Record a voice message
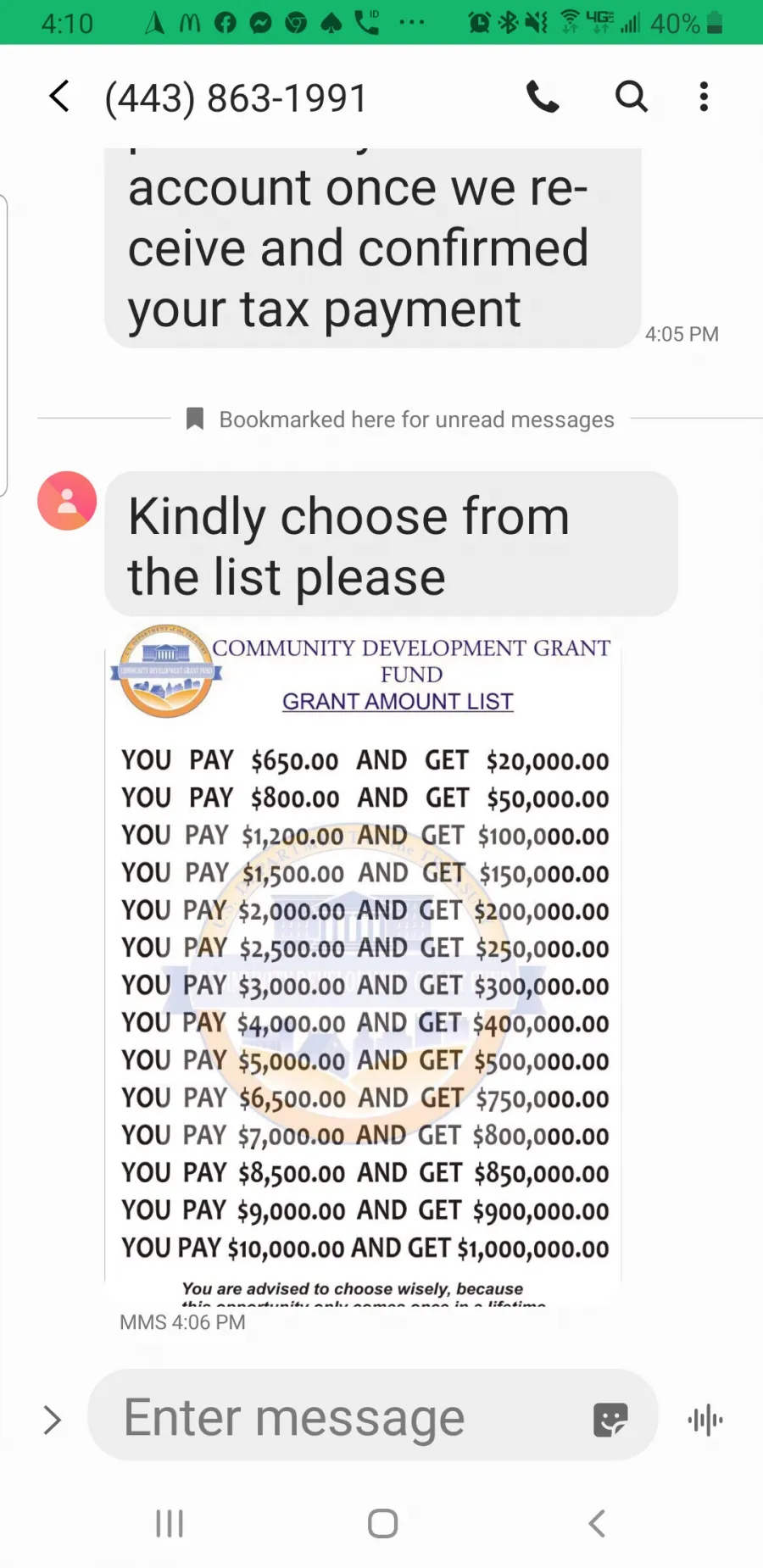The width and height of the screenshot is (763, 1568). click(705, 1420)
